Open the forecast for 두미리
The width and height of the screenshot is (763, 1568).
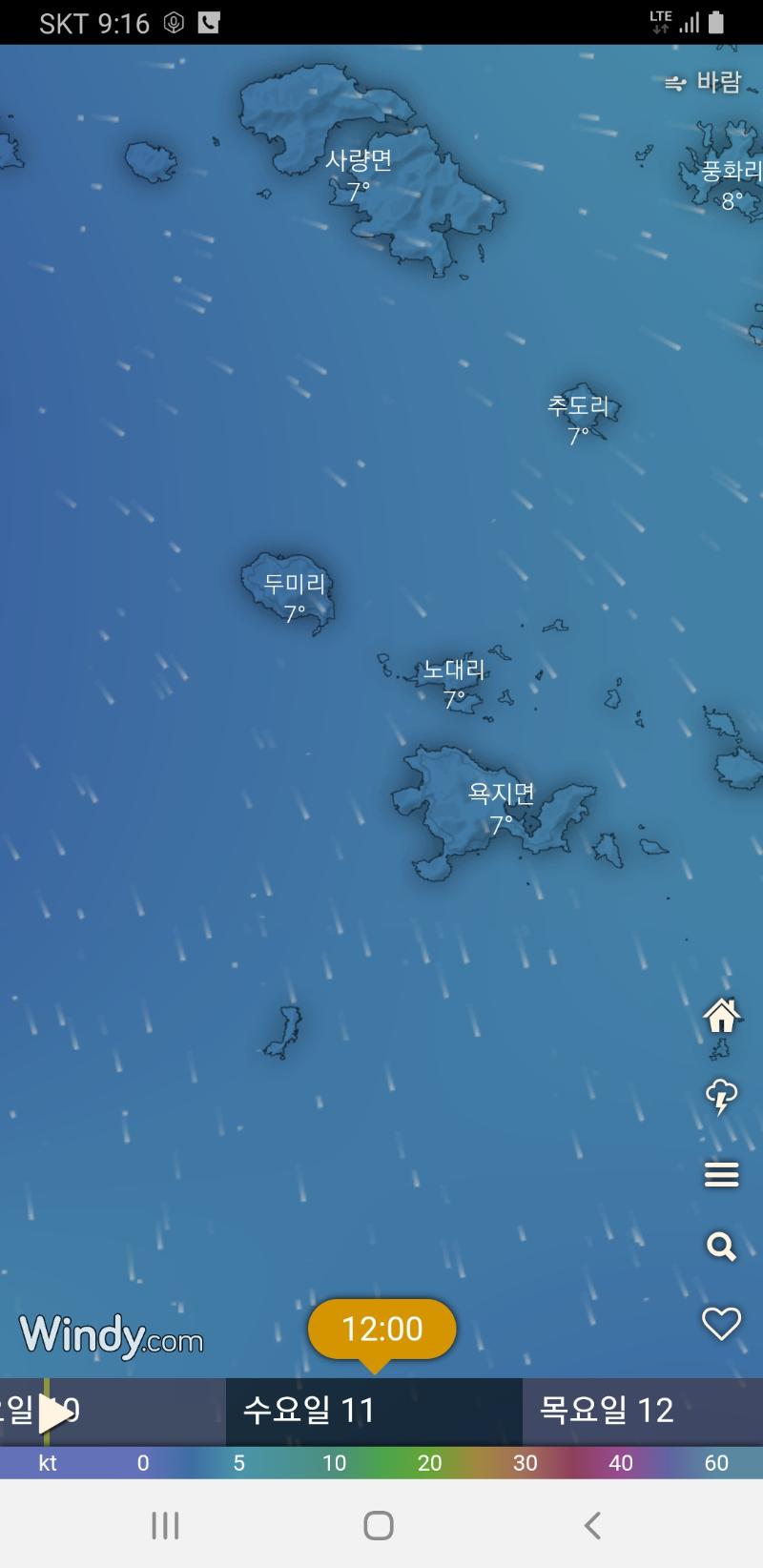click(x=295, y=596)
